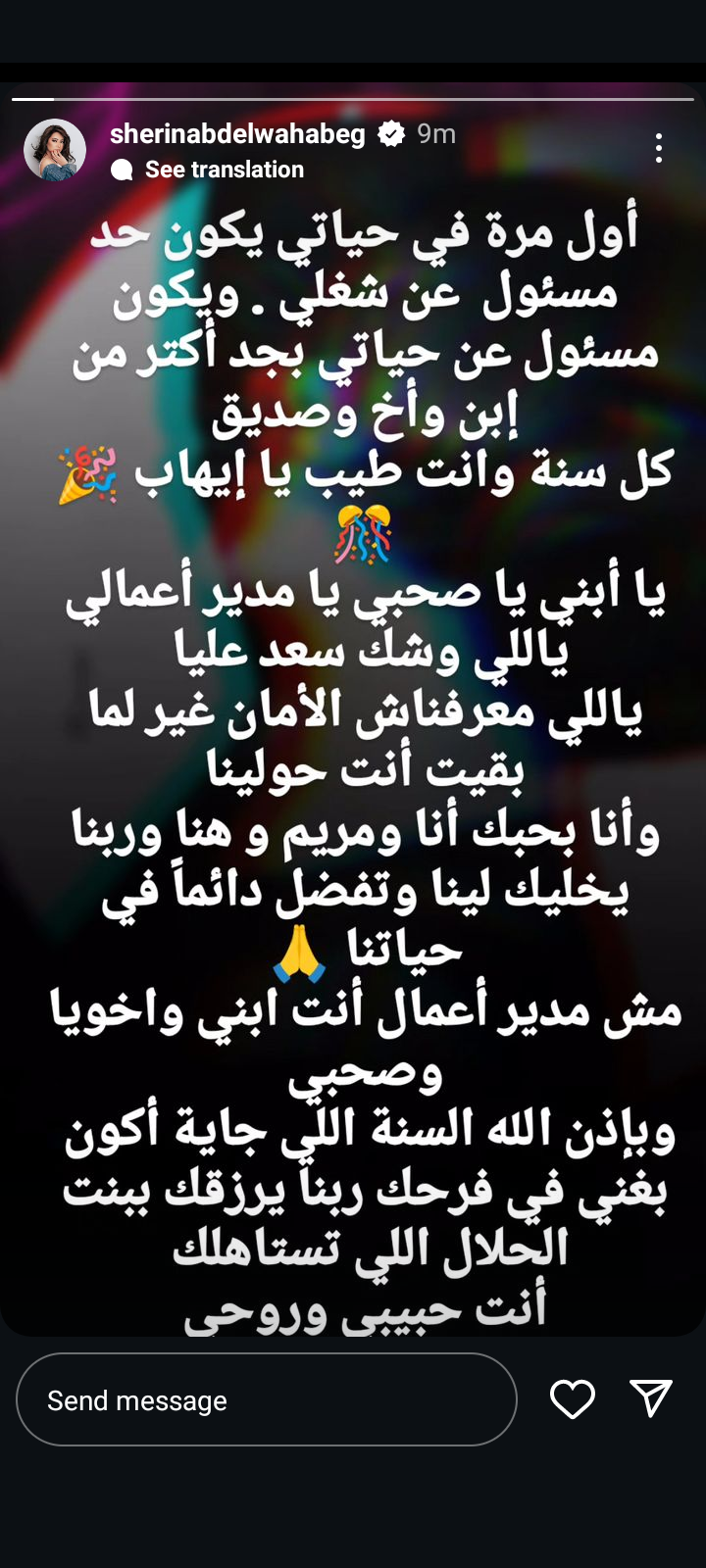Share the story via the paper plane icon
The width and height of the screenshot is (706, 1568).
(x=651, y=1398)
